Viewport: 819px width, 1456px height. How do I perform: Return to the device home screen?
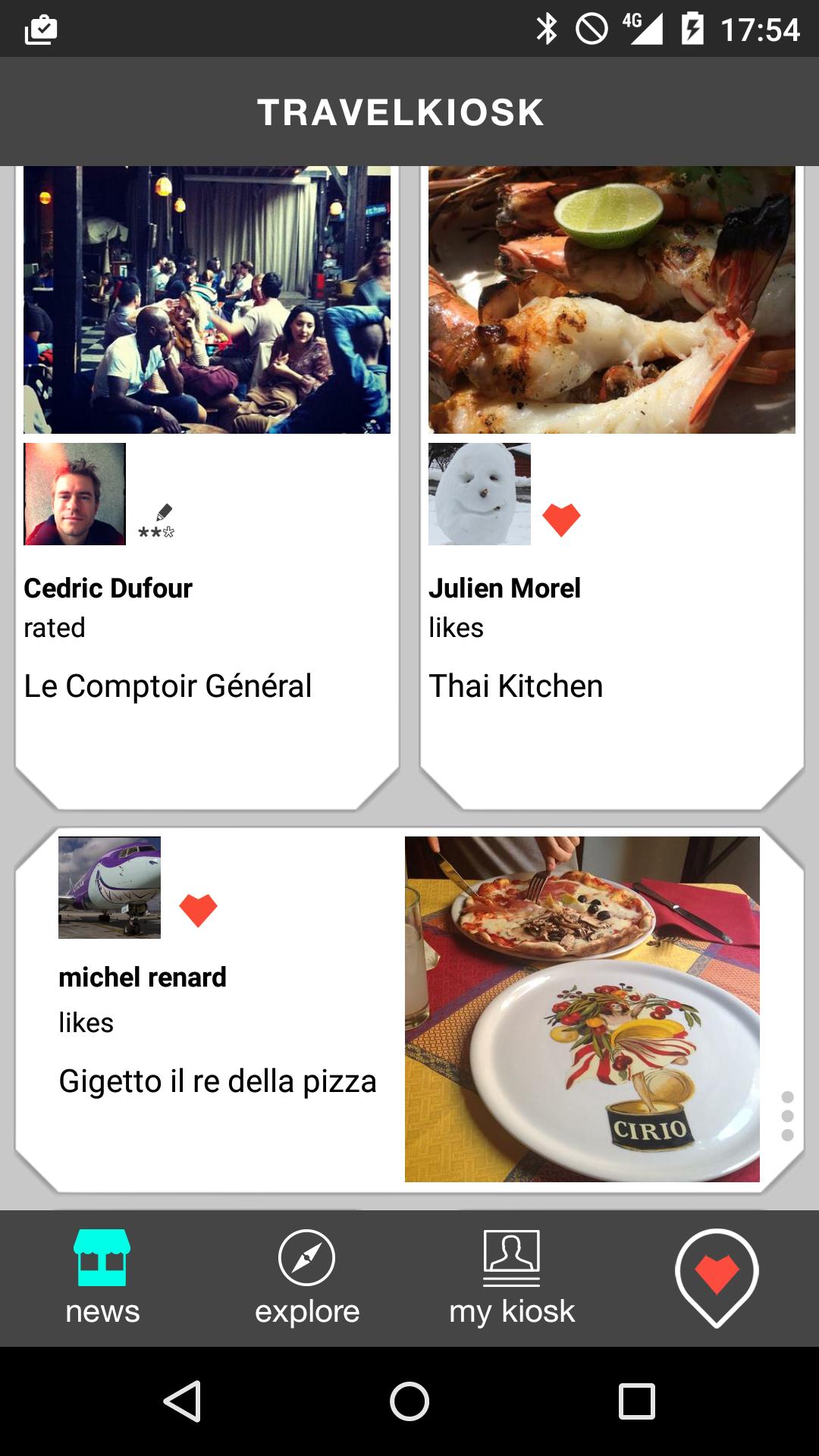pos(409,1401)
